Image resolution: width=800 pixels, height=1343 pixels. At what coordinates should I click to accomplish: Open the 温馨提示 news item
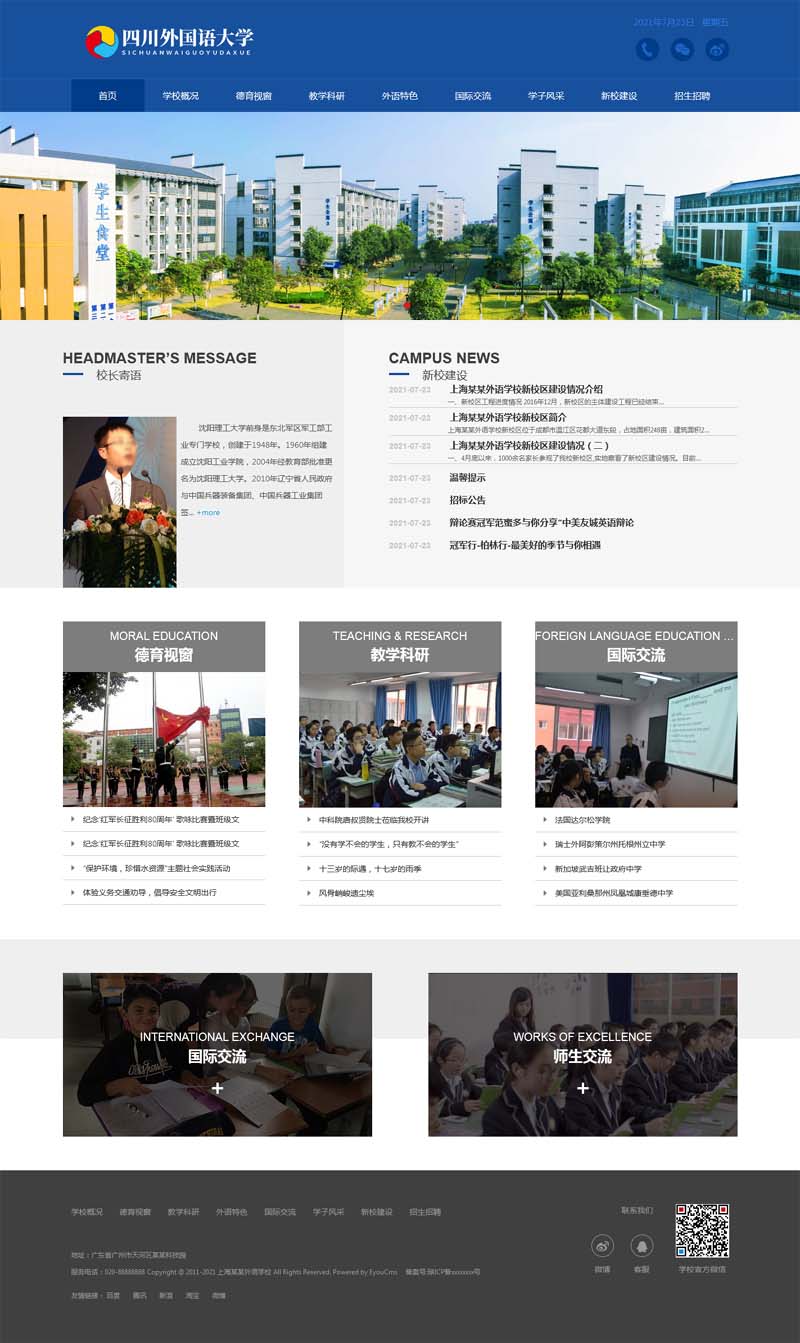pyautogui.click(x=467, y=478)
